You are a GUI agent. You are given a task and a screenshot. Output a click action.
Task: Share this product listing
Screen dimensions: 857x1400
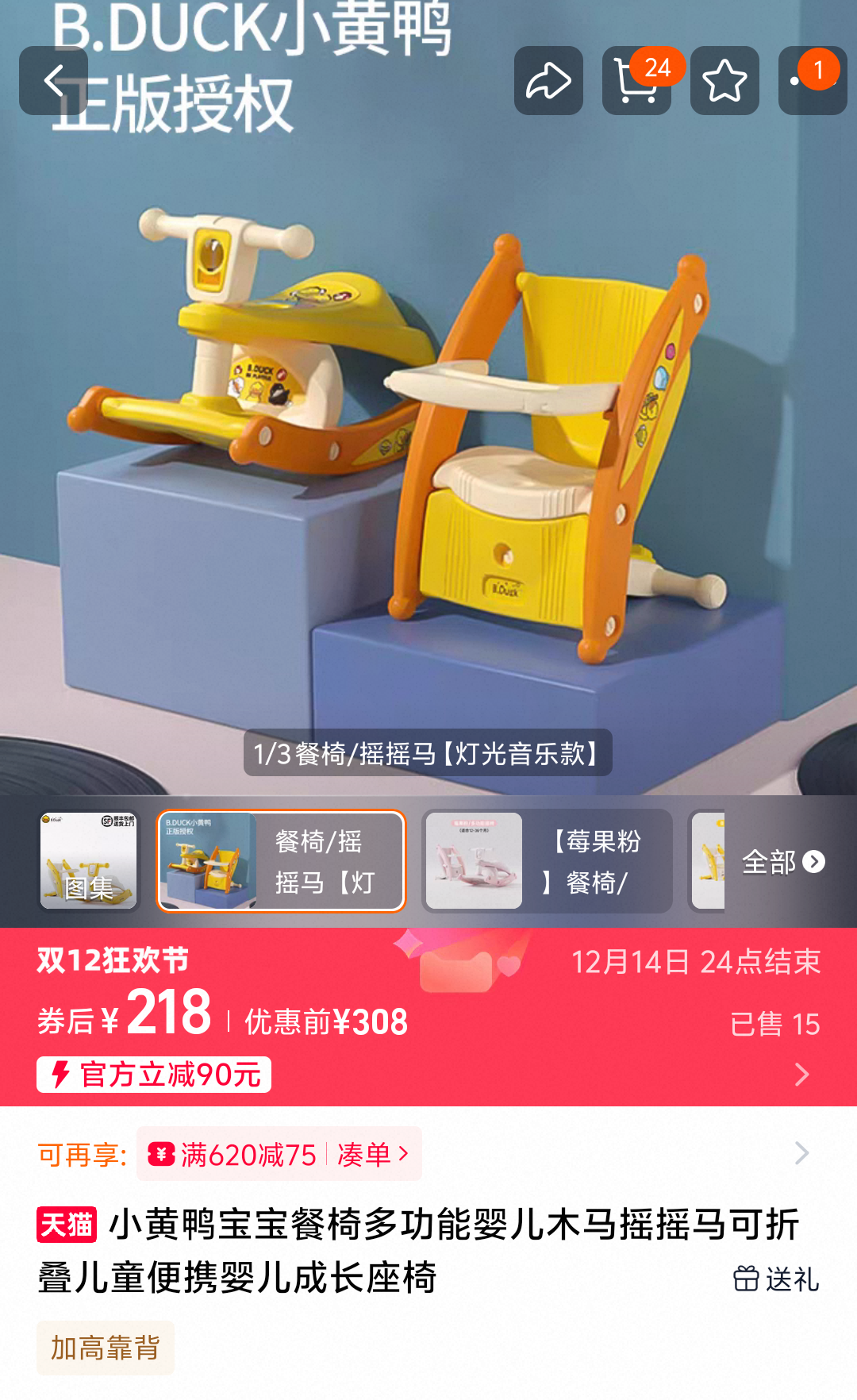pos(548,80)
